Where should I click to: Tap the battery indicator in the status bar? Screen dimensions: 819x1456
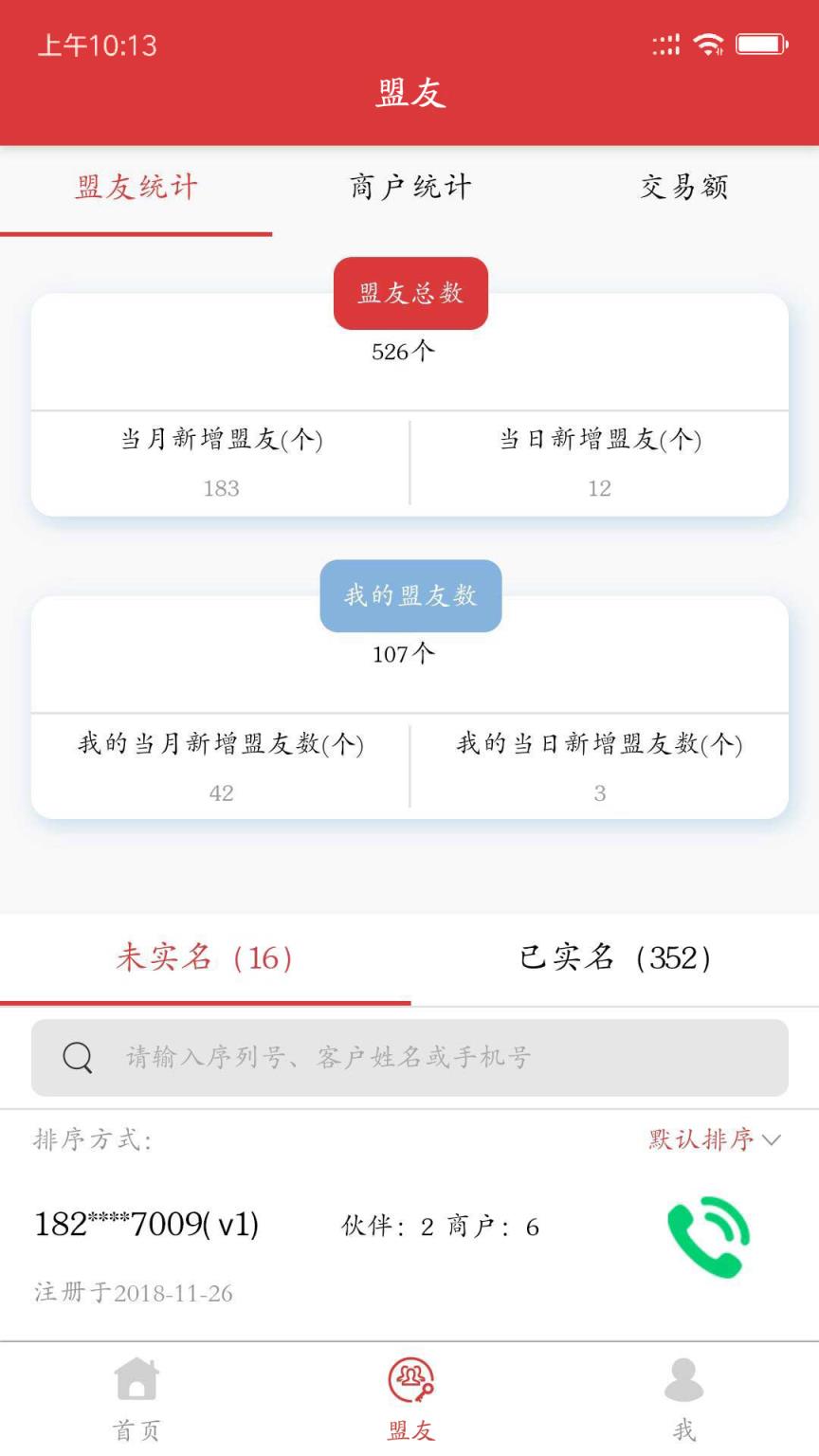[x=759, y=43]
